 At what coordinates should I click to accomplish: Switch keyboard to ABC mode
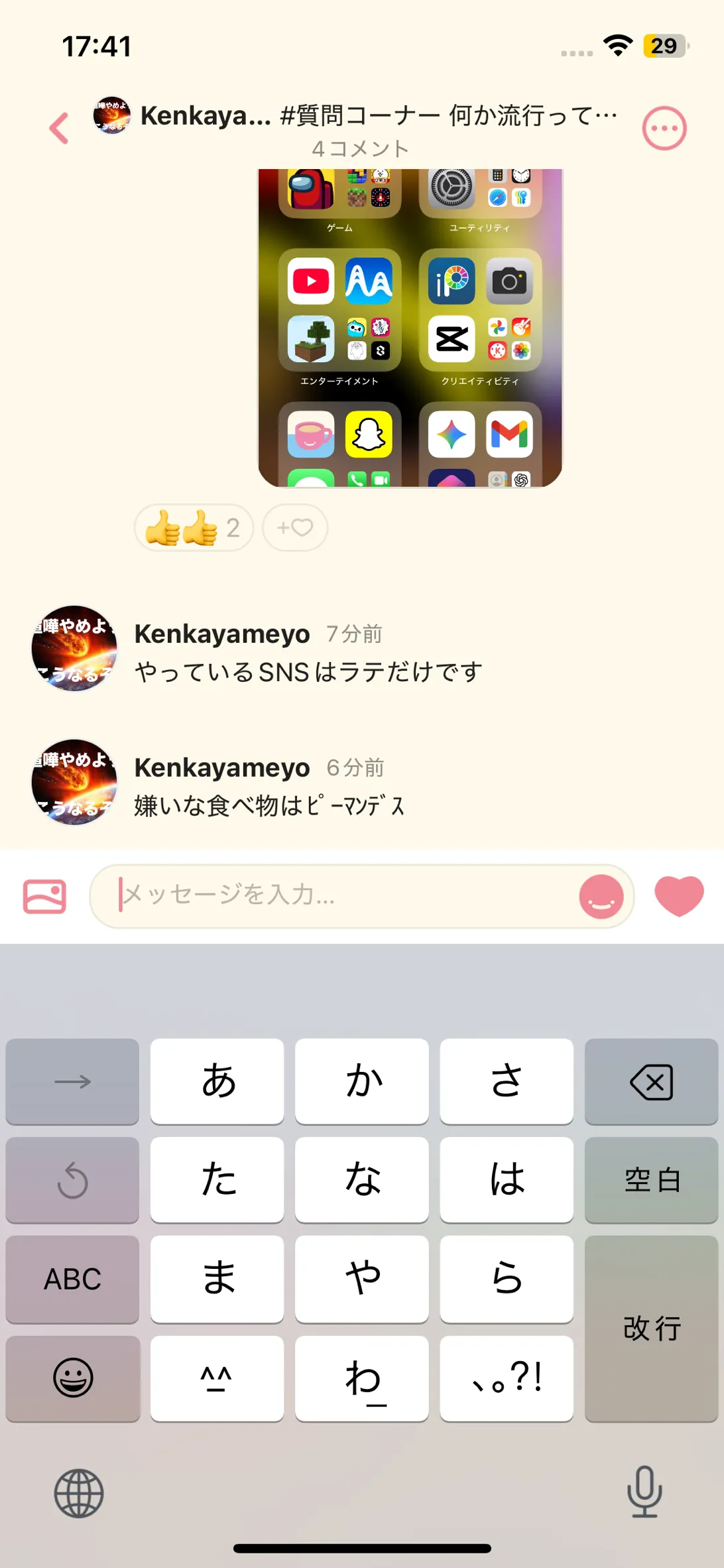pos(72,1279)
